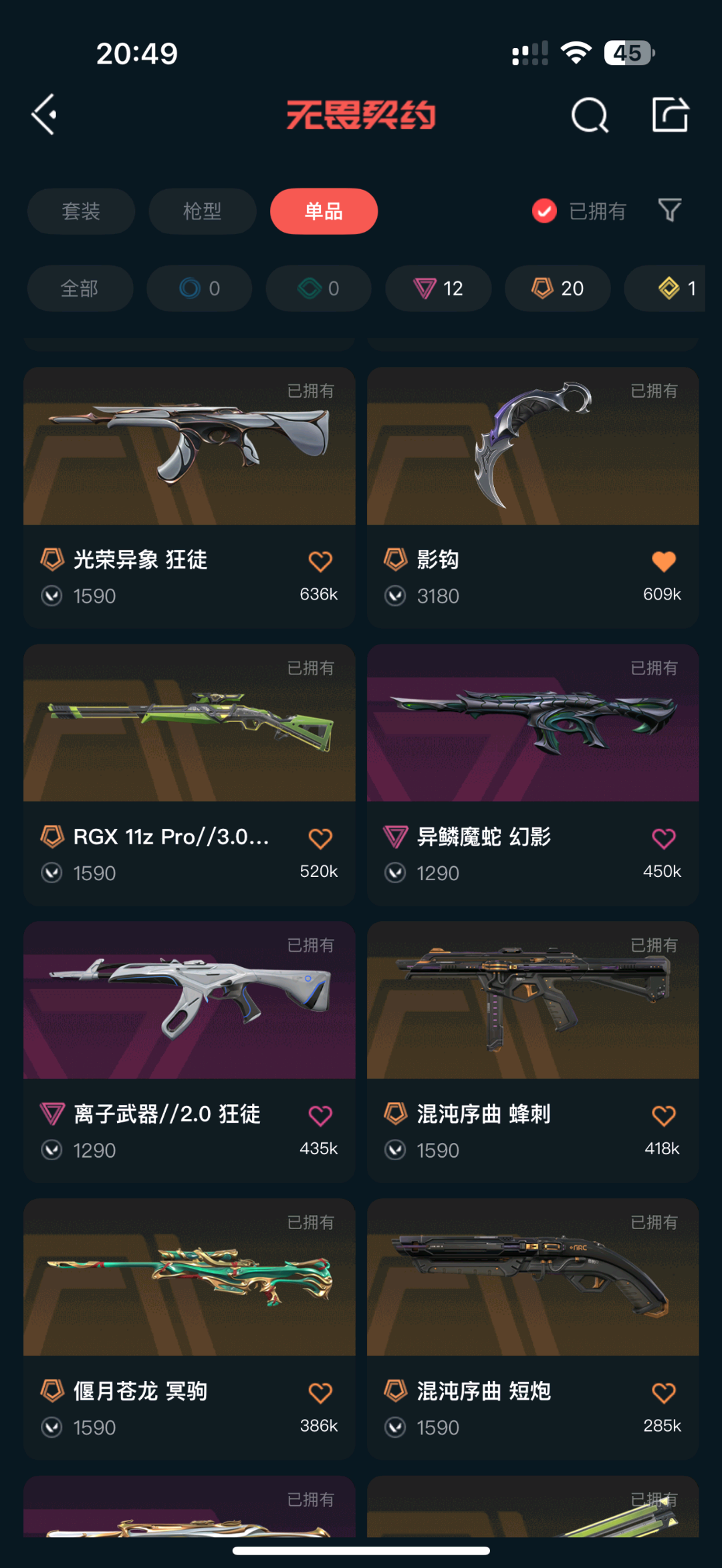Open the 离子武器//2.0 狂徒 card

(x=189, y=1052)
